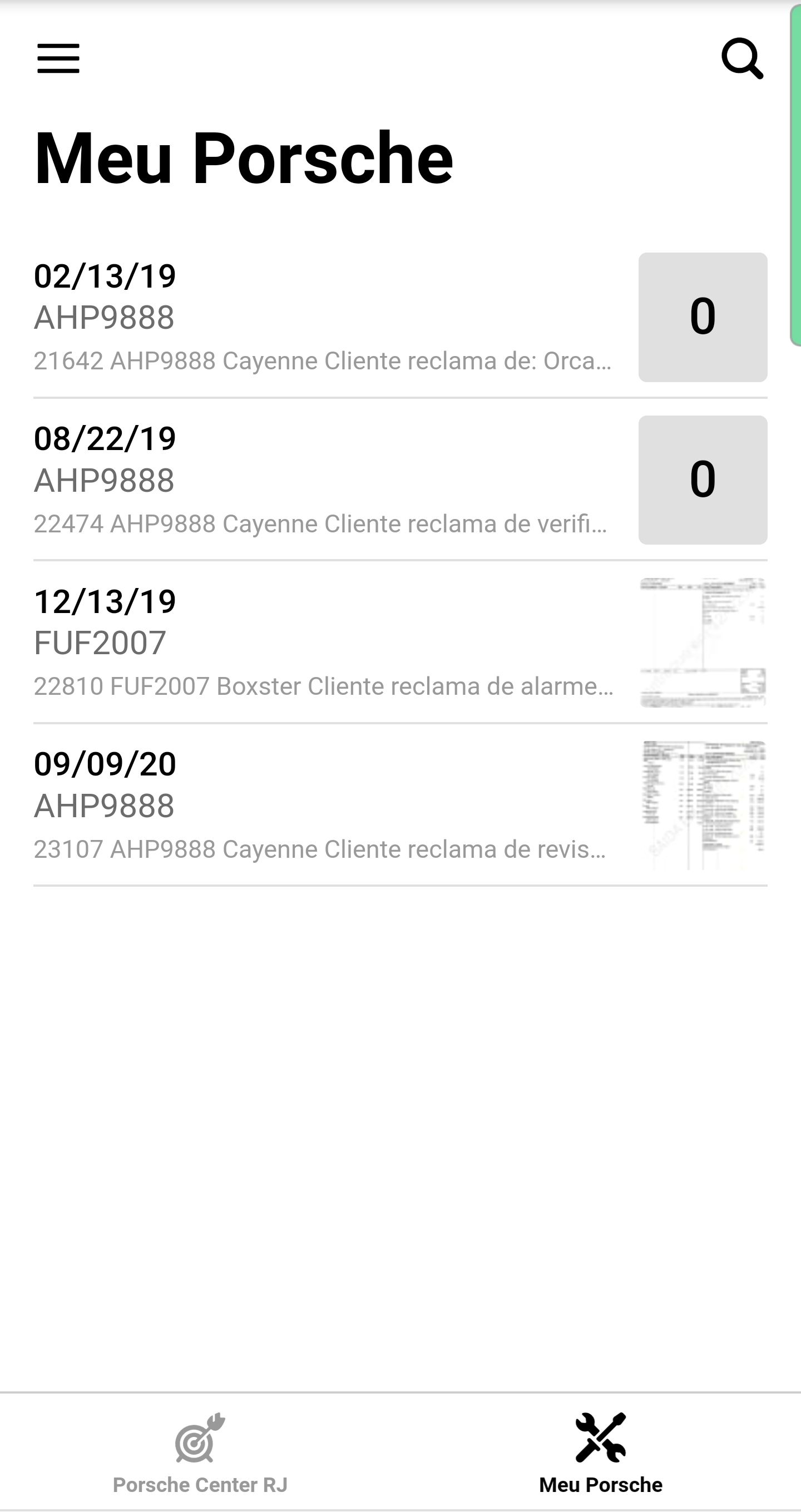Image resolution: width=801 pixels, height=1512 pixels.
Task: Open the 08/22/19 AHP9888 service record
Action: pos(323,480)
